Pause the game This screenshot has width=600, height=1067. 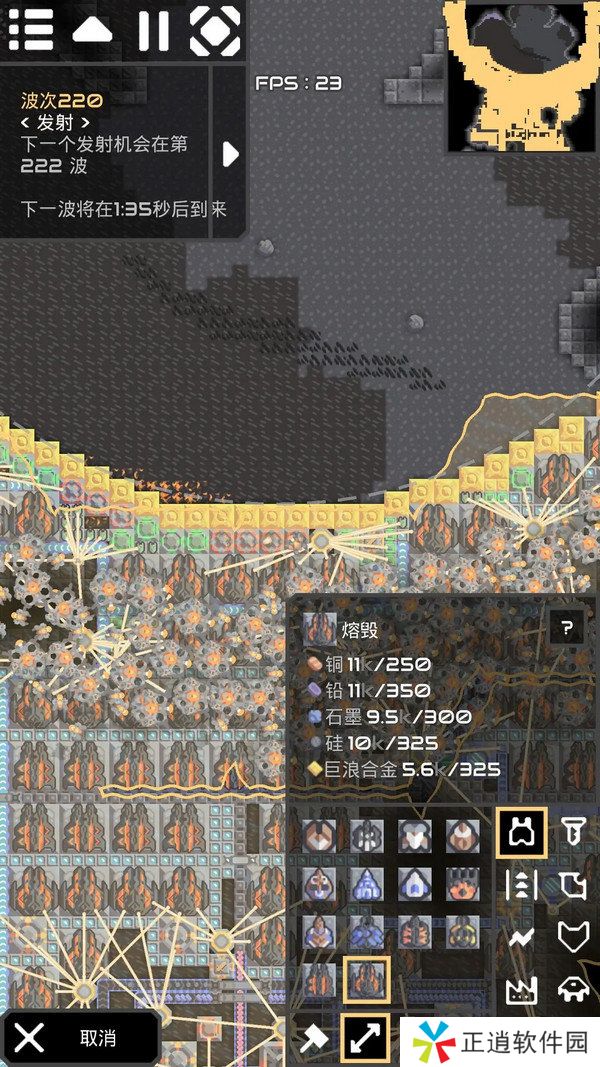[x=153, y=30]
